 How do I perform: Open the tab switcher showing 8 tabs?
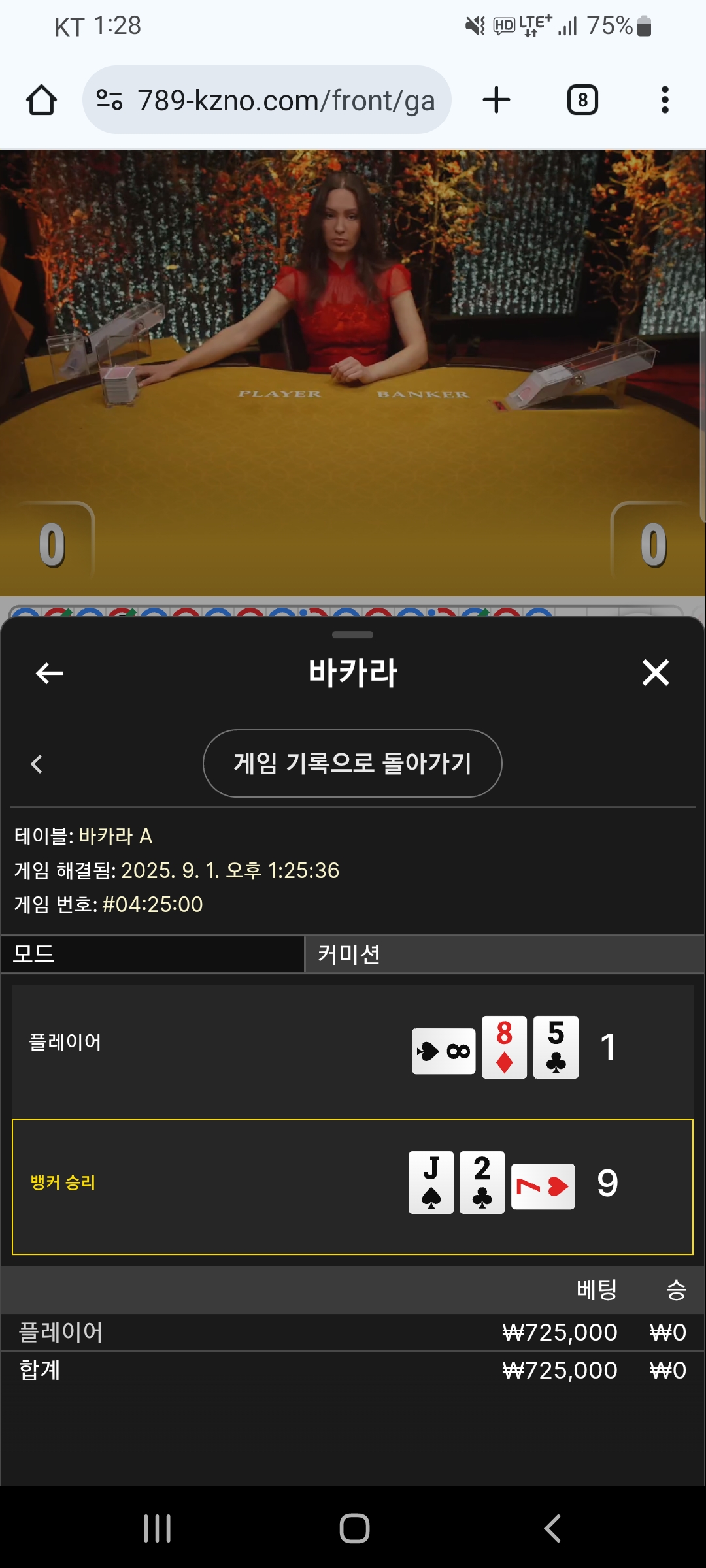click(x=582, y=100)
